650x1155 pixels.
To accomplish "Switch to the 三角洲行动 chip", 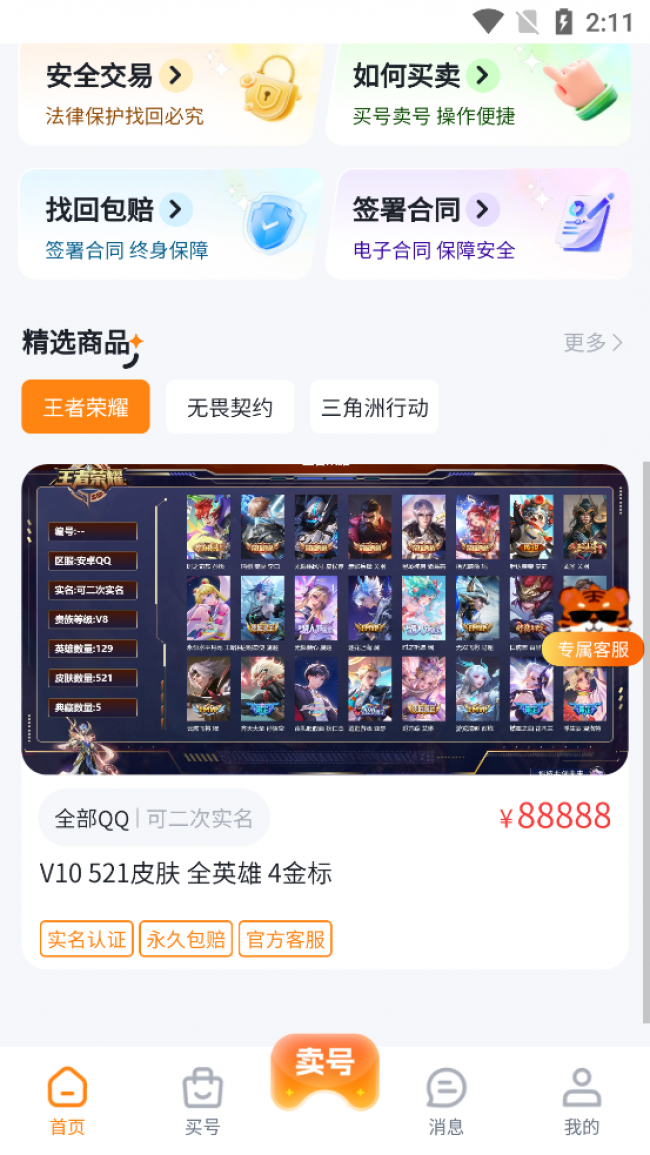I will (x=374, y=407).
